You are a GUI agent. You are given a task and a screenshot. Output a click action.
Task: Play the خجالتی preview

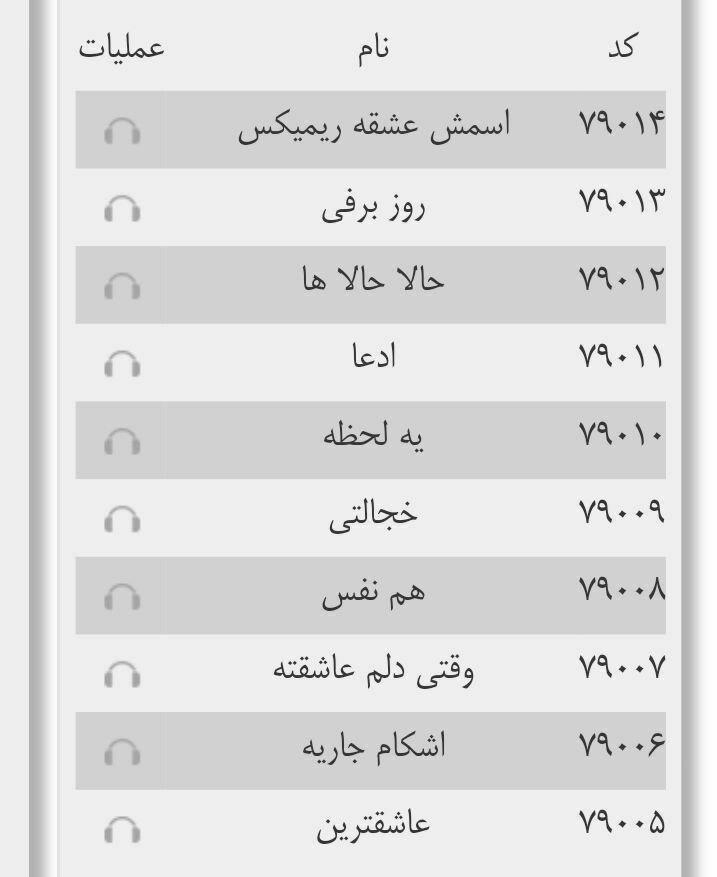(122, 518)
